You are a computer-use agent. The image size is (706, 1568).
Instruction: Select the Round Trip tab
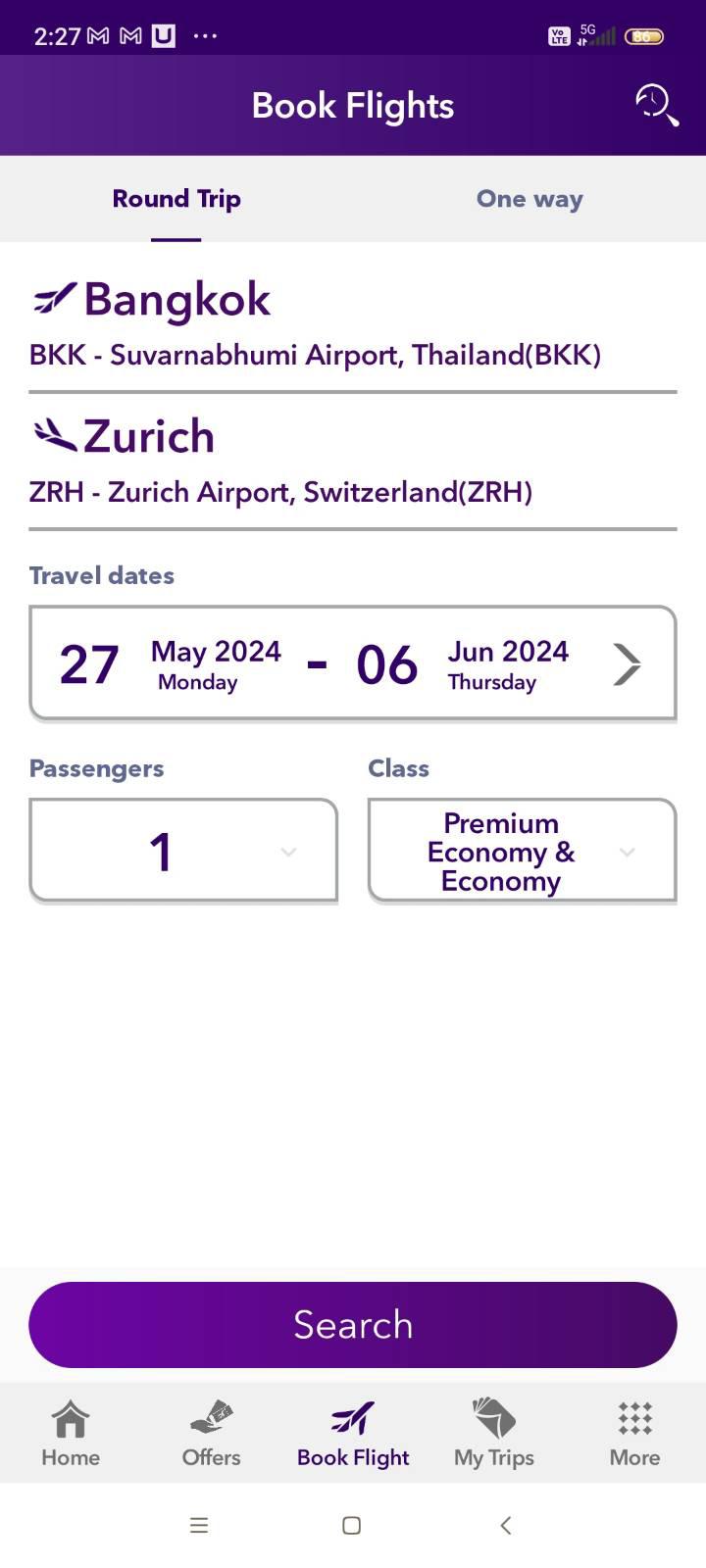[x=176, y=199]
